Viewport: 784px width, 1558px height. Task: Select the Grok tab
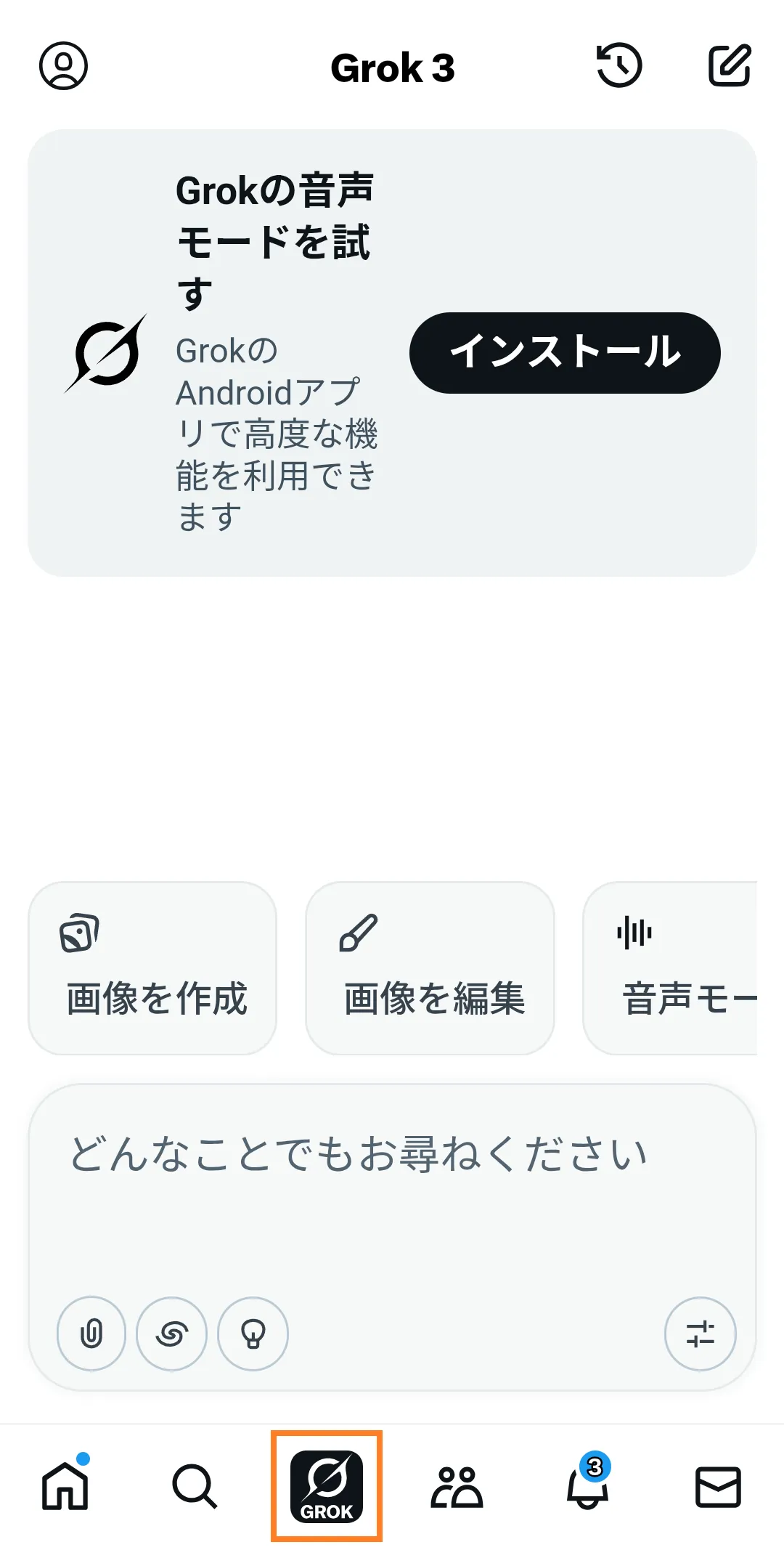(x=327, y=1486)
